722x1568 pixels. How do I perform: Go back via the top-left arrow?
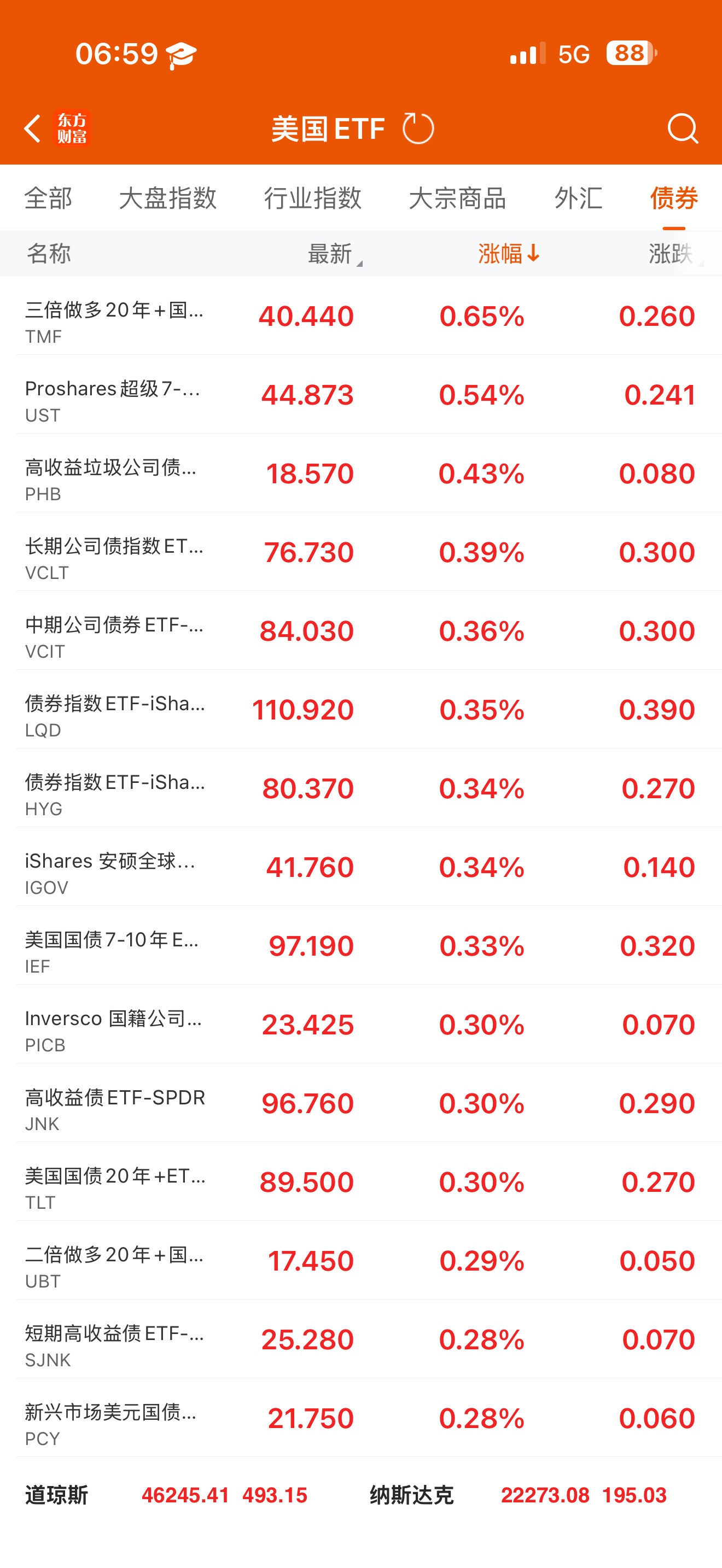tap(32, 128)
